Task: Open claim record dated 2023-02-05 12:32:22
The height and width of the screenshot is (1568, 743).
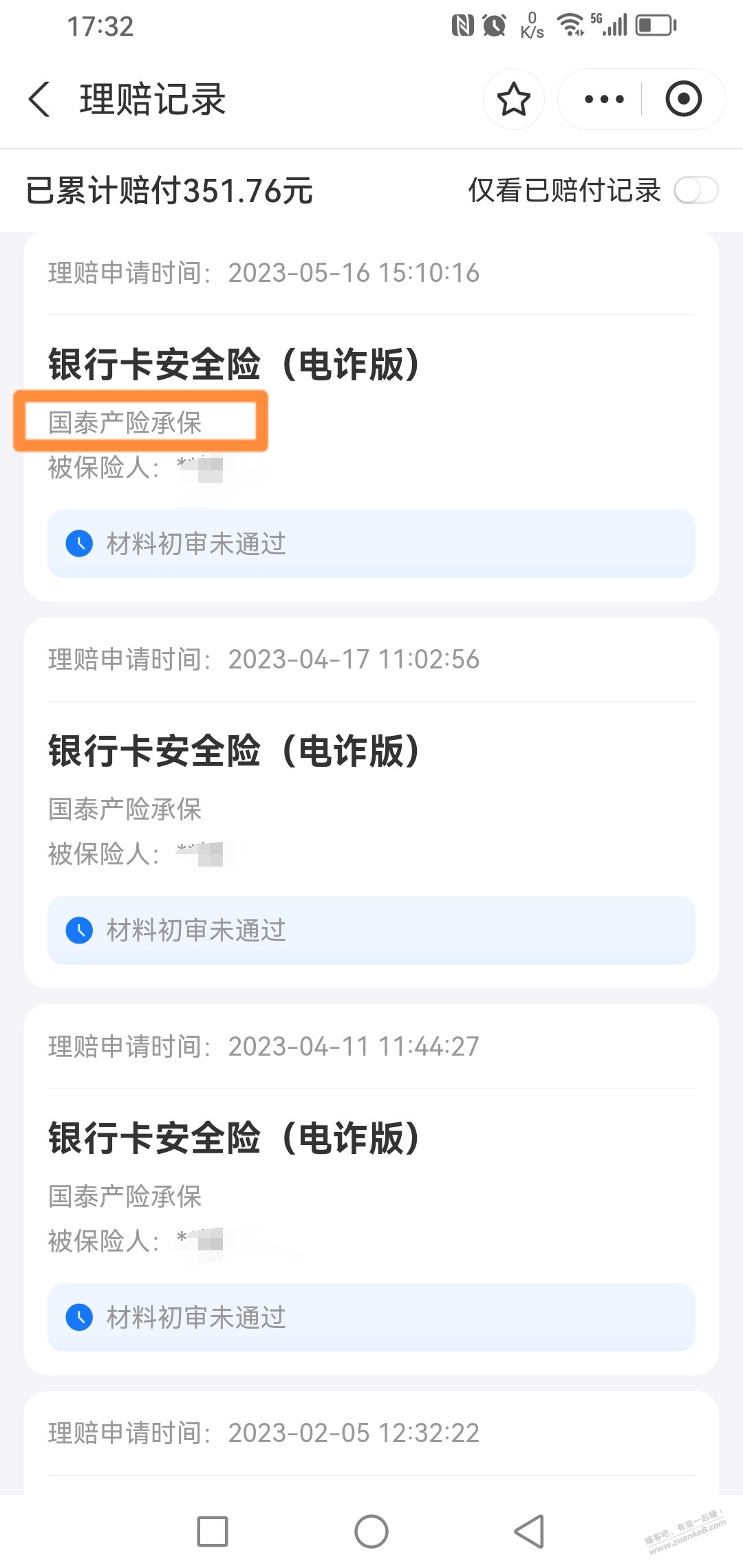Action: [x=371, y=1434]
